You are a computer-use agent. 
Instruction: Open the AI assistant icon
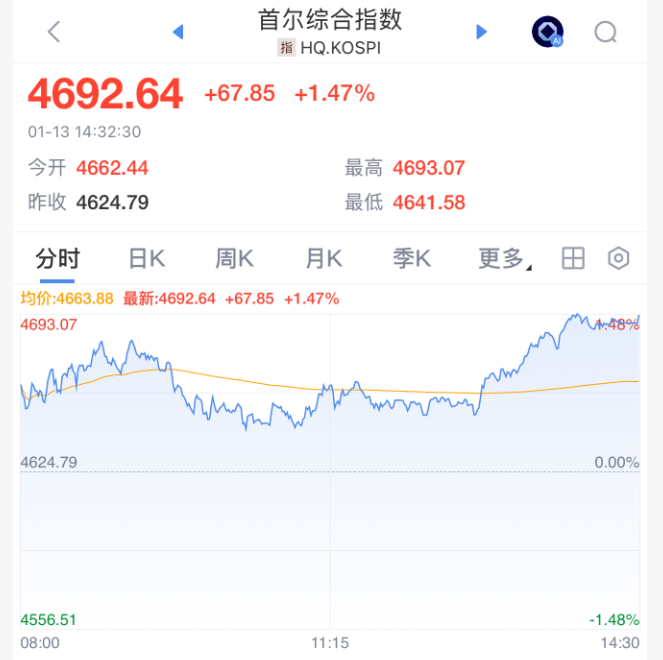click(547, 32)
